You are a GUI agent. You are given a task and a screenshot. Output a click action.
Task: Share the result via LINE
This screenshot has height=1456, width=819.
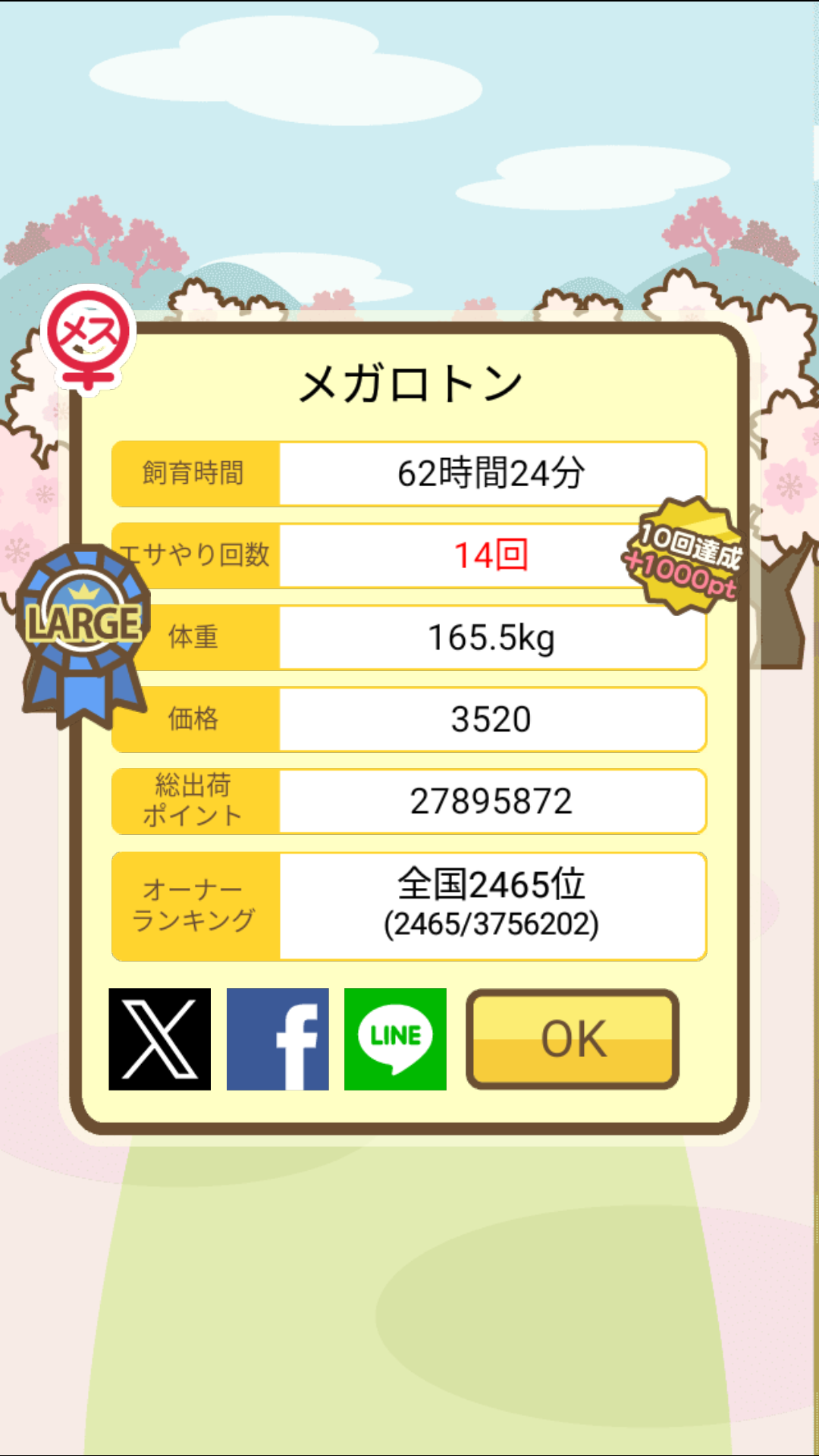[x=395, y=1039]
